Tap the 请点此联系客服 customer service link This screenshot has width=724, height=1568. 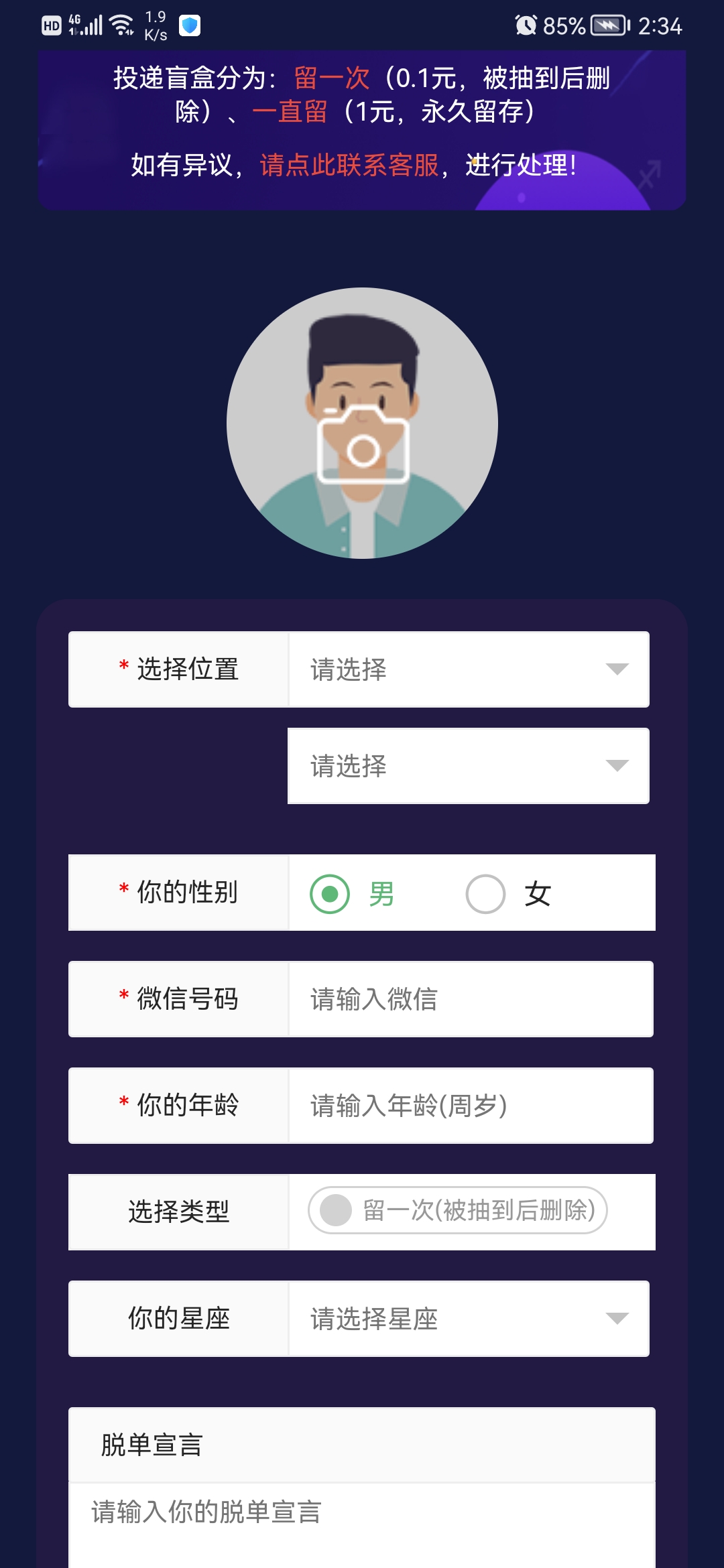(349, 165)
